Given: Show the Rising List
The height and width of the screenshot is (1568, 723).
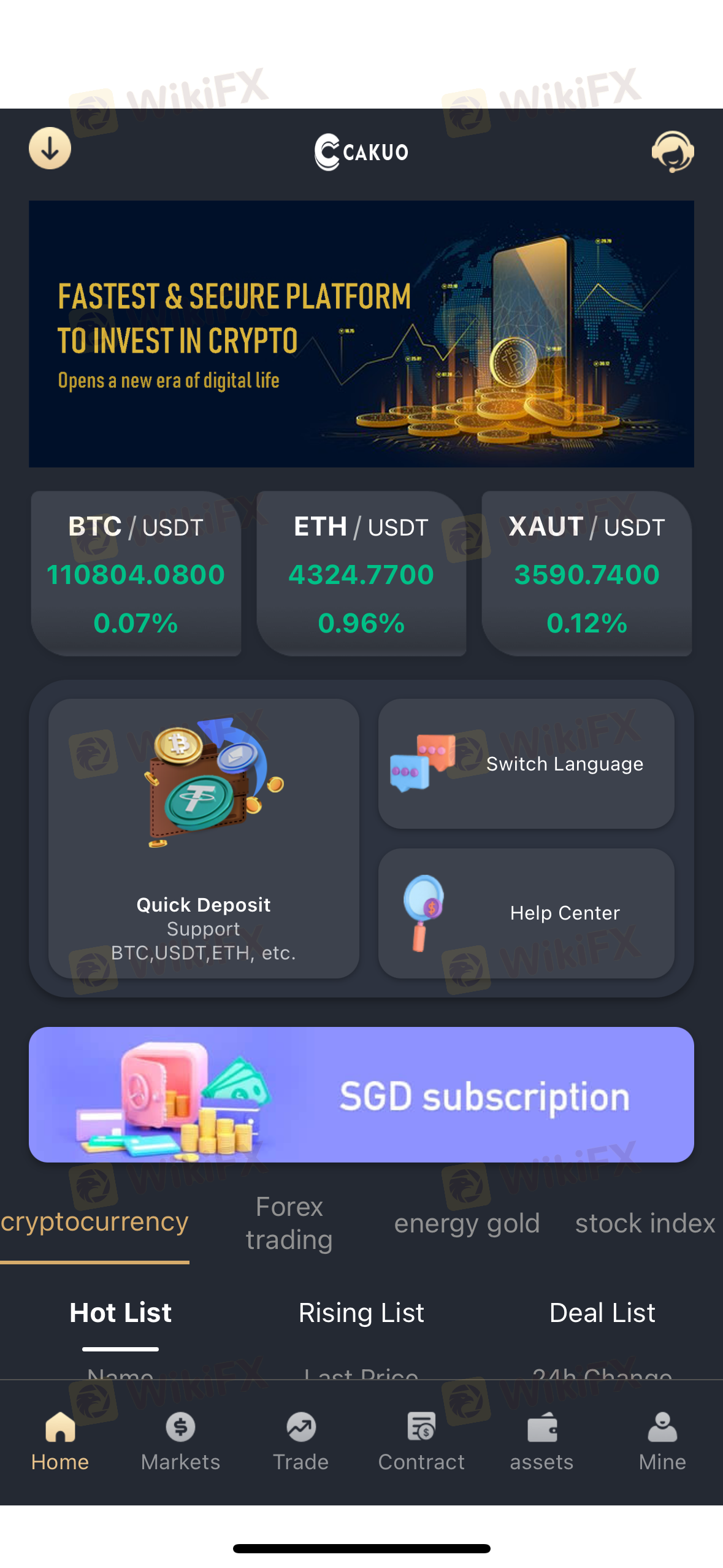Looking at the screenshot, I should click(x=361, y=1313).
